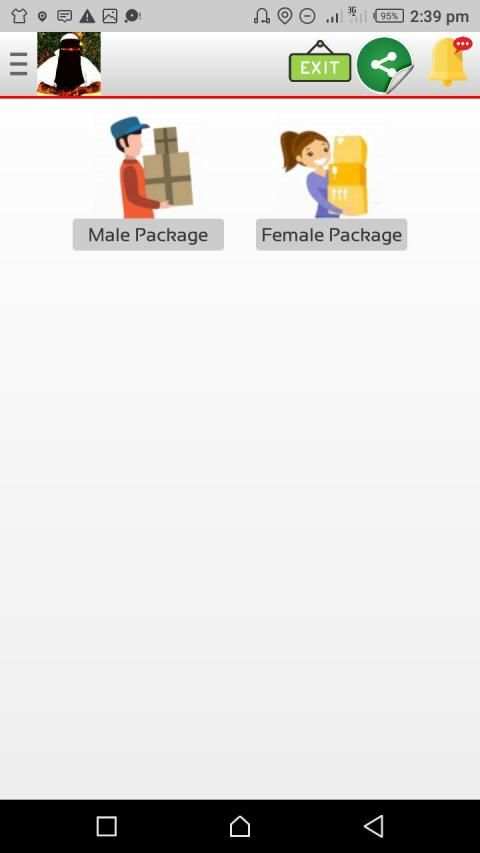Share the app via green share icon
Viewport: 480px width, 853px height.
[x=385, y=65]
